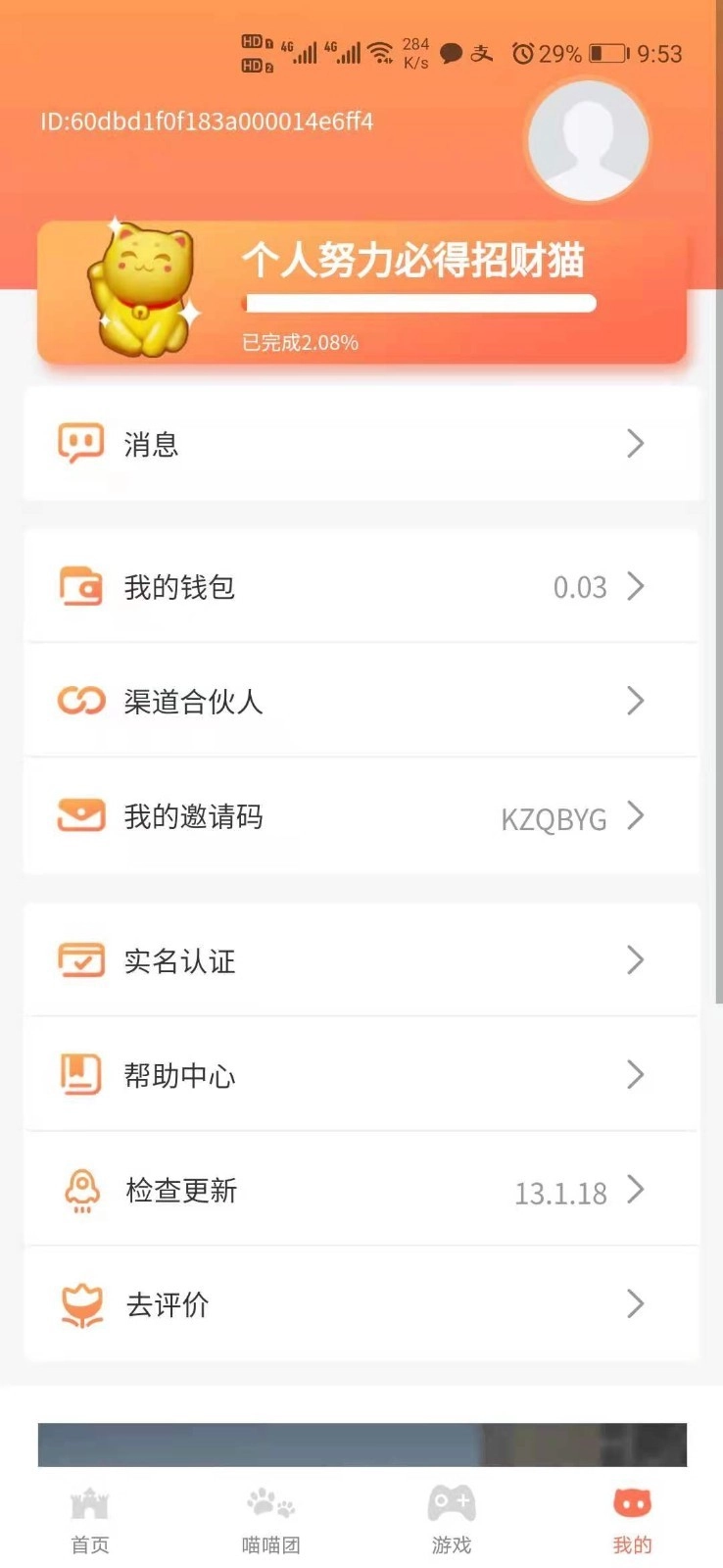This screenshot has width=723, height=1568.
Task: Click the 帮助中心 help book icon
Action: pyautogui.click(x=80, y=1074)
